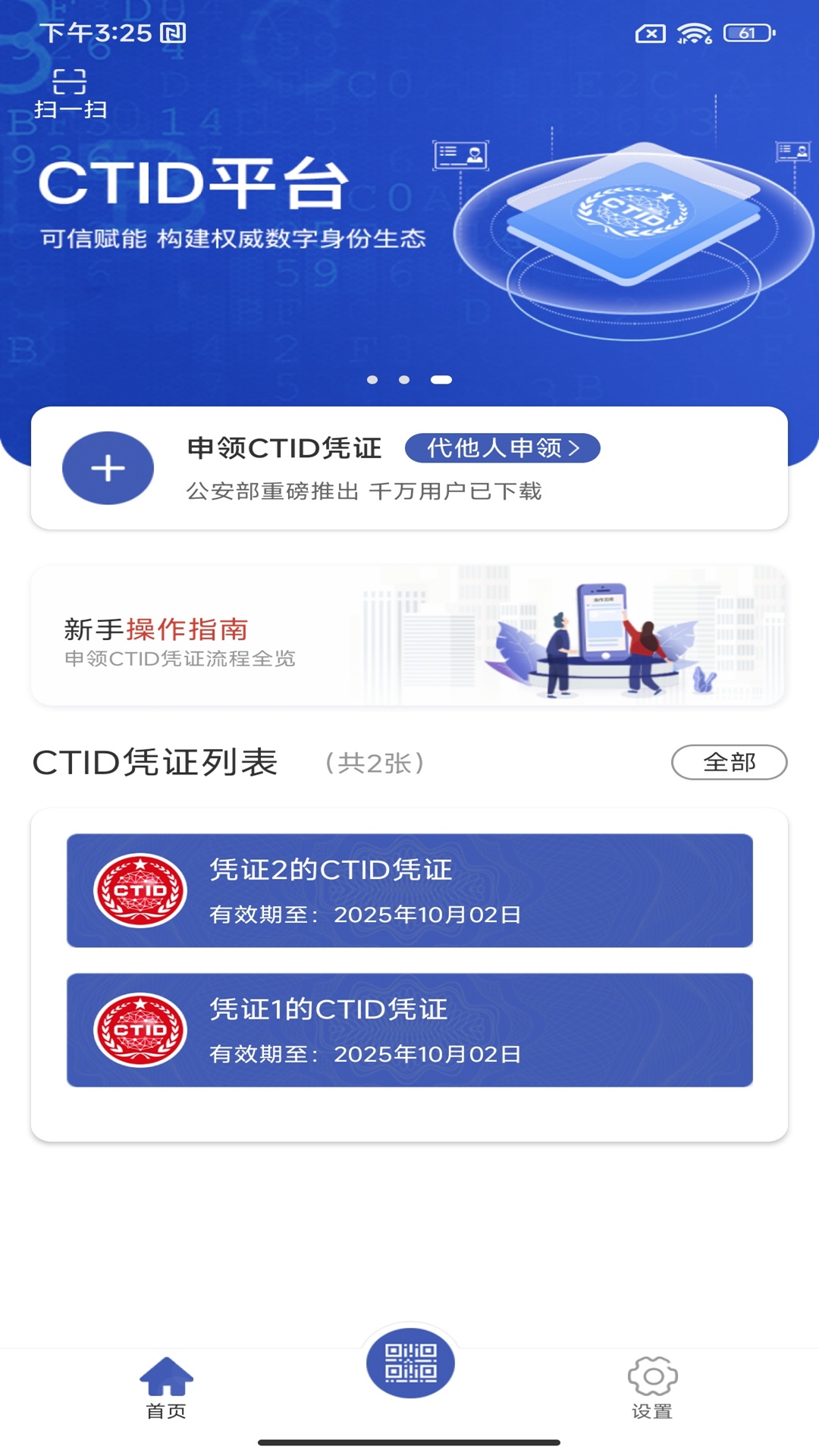Screen dimensions: 819x1456
Task: Open the 扫一扫 scanner
Action: pyautogui.click(x=70, y=93)
